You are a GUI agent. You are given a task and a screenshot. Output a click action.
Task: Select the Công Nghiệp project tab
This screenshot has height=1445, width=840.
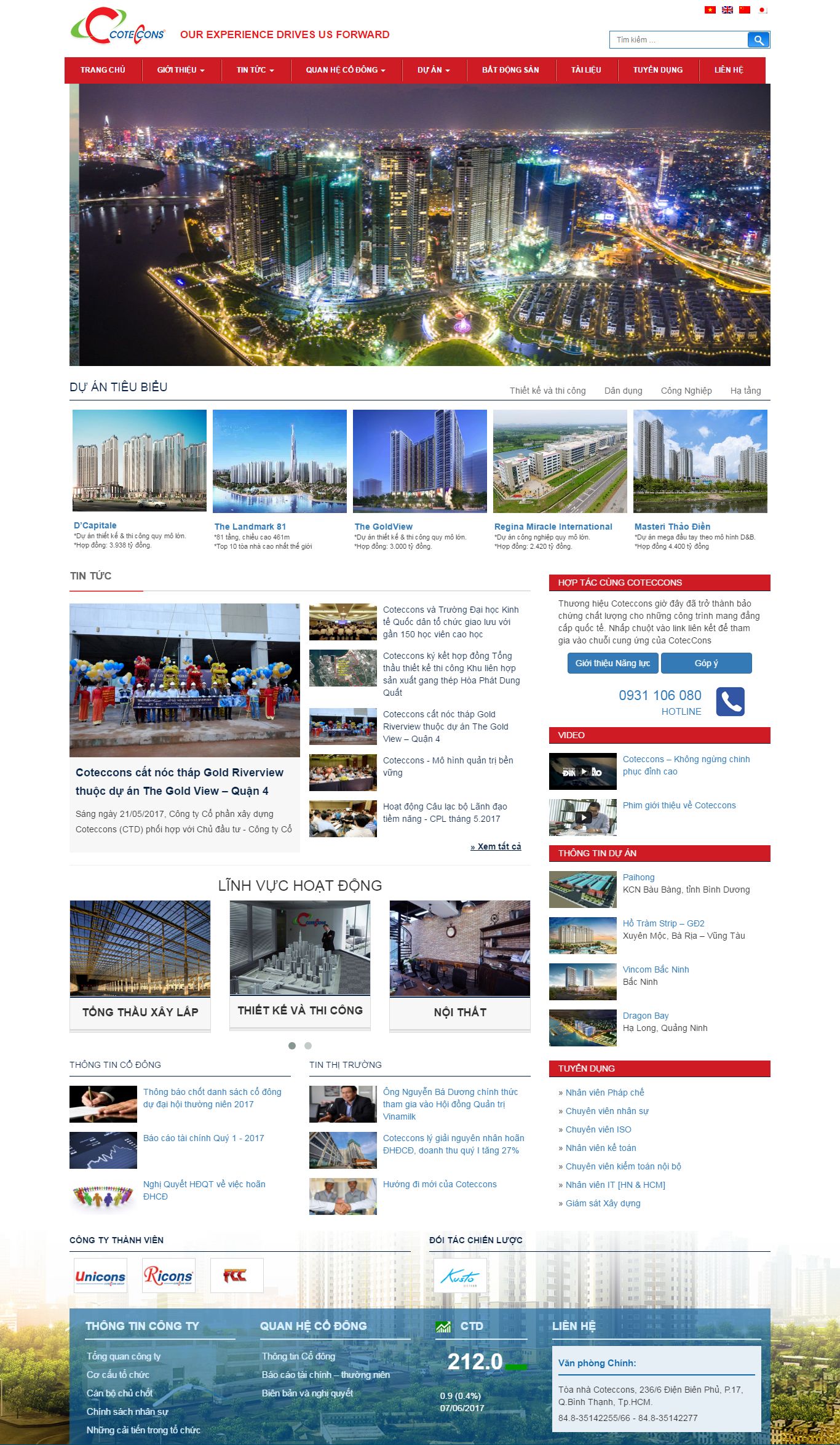(686, 391)
